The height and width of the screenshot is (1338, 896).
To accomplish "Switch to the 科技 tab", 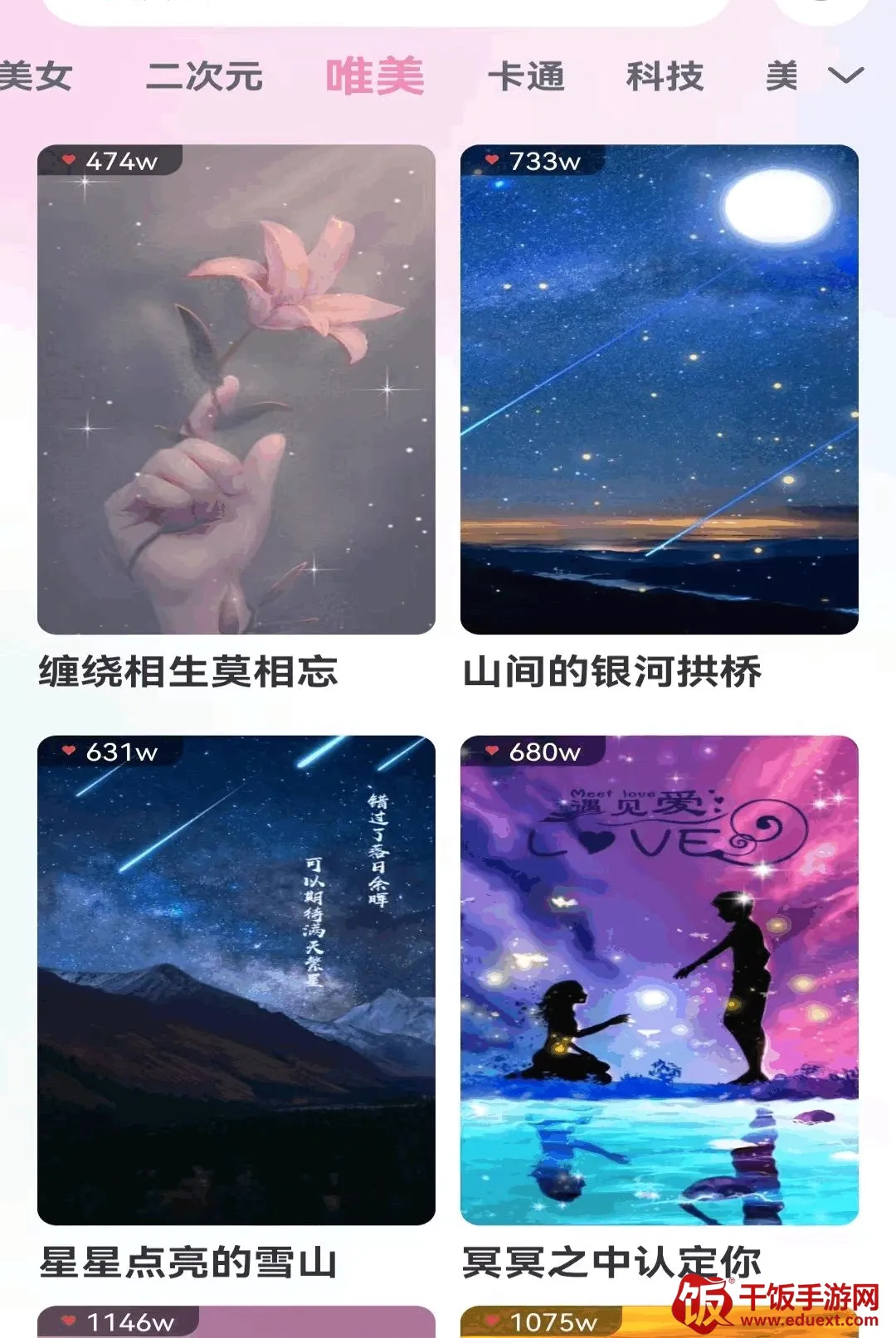I will [x=665, y=76].
